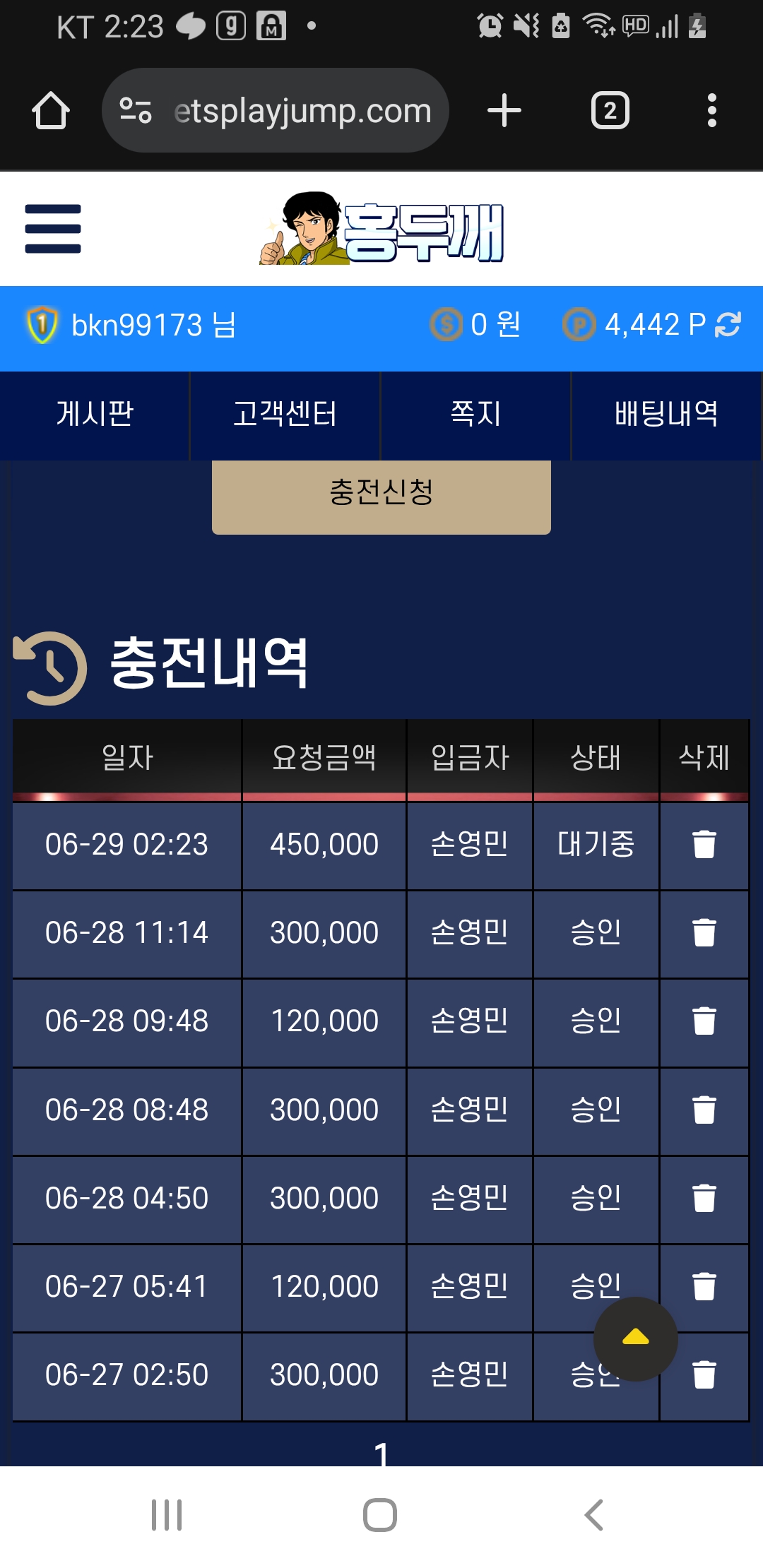
Task: Open the browser overflow menu
Action: (711, 111)
